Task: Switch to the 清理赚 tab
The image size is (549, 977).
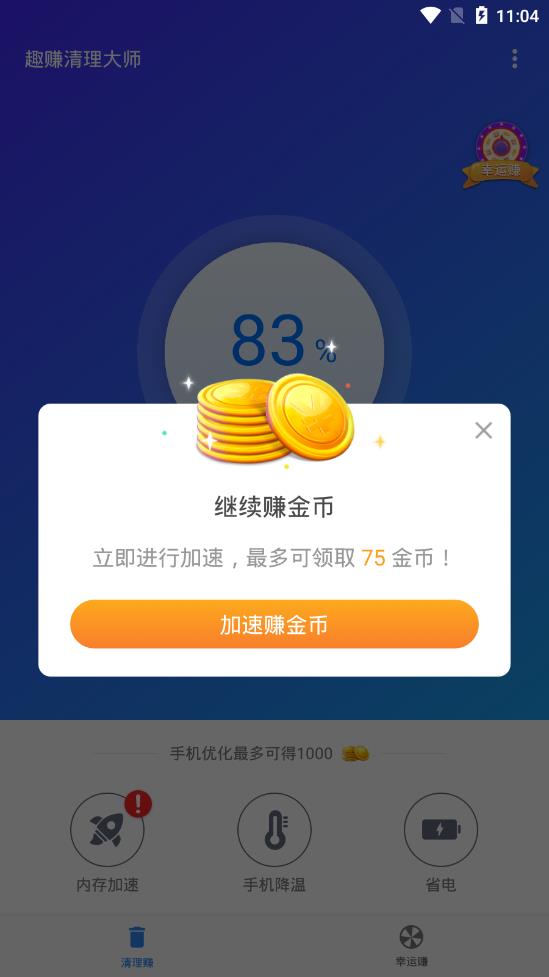Action: click(x=137, y=946)
